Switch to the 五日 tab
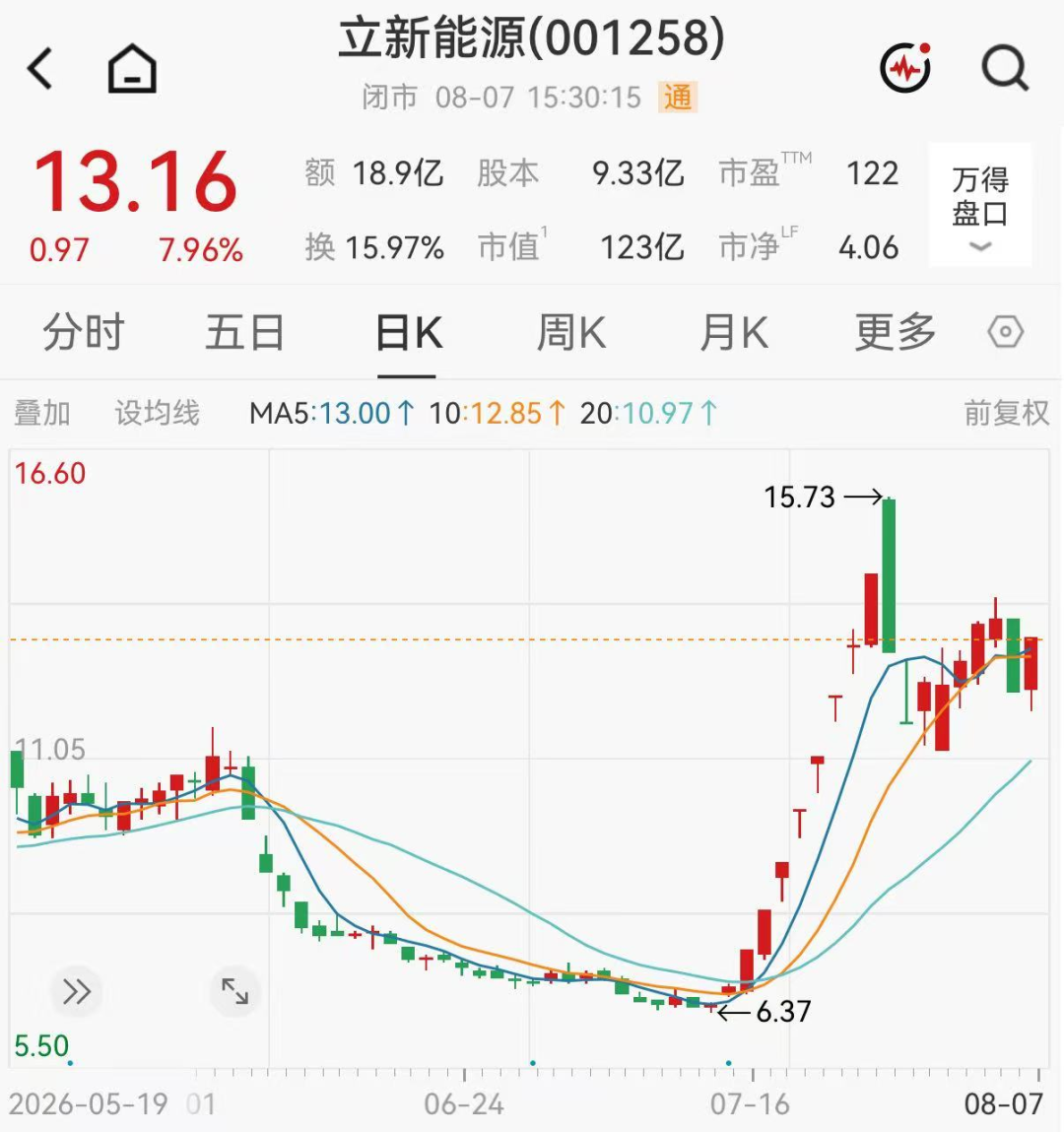 [244, 333]
